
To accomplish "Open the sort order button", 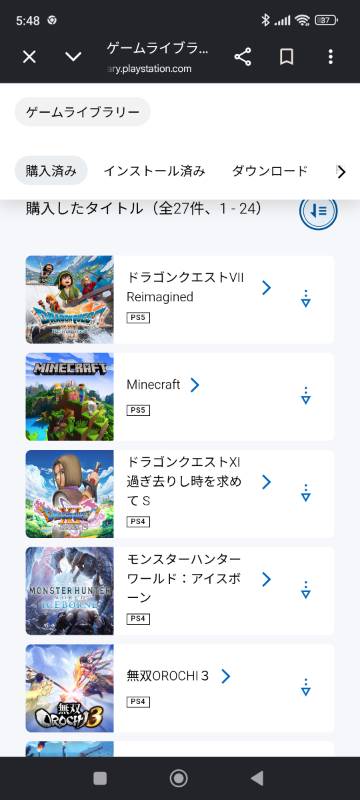I will pyautogui.click(x=318, y=210).
